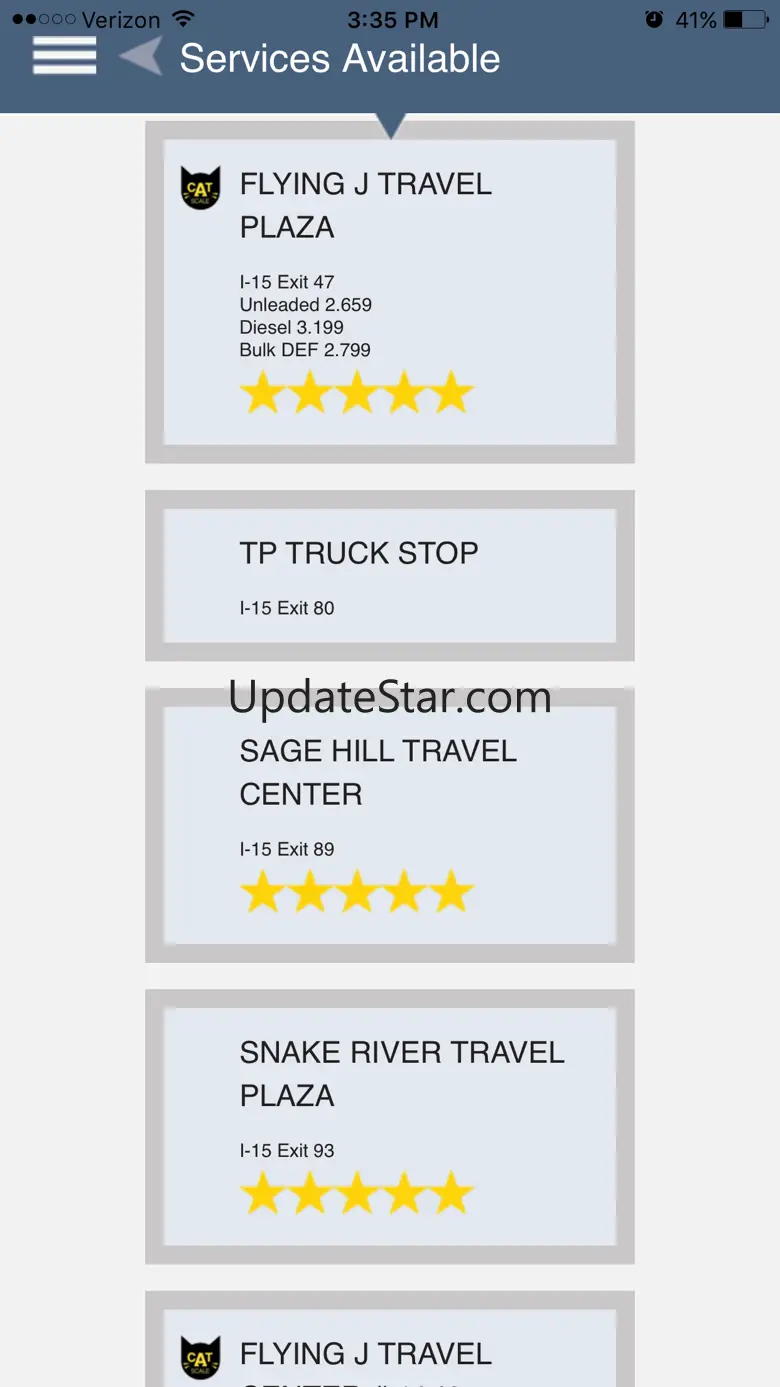View Sage Hill Travel Center details
The height and width of the screenshot is (1387, 780).
390,825
